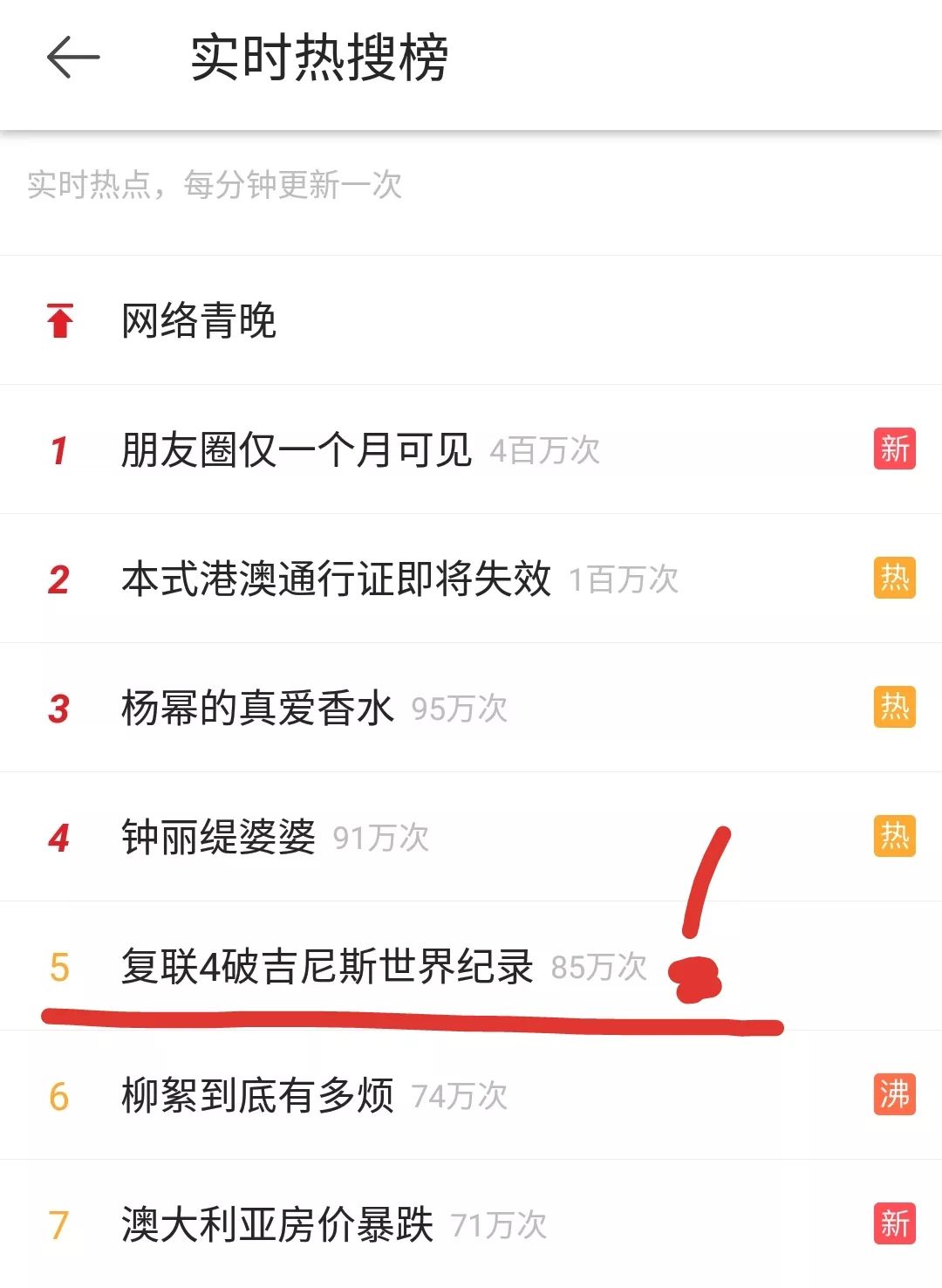Screen dimensions: 942x1288
Task: Open topic 柳絮到底有多烦
Action: (x=257, y=1096)
